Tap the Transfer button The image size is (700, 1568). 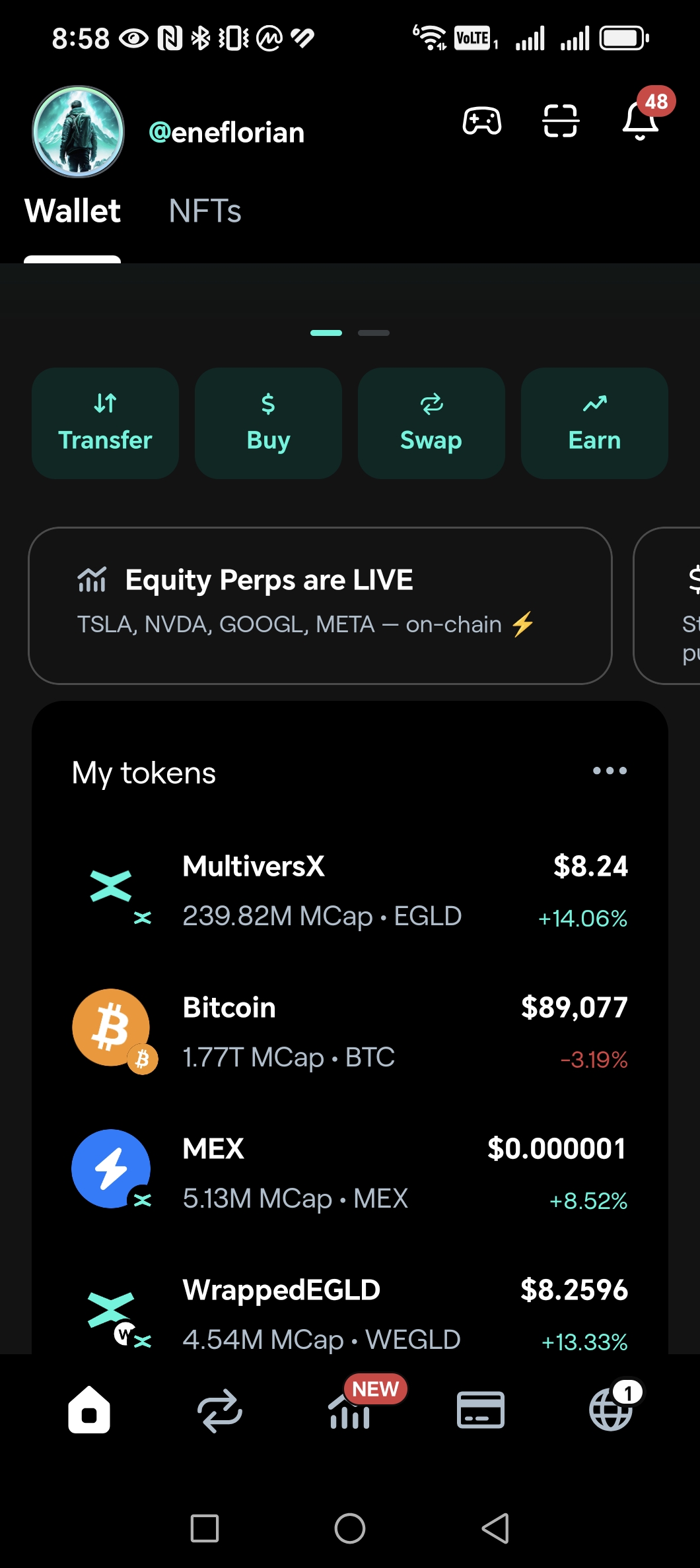tap(105, 423)
